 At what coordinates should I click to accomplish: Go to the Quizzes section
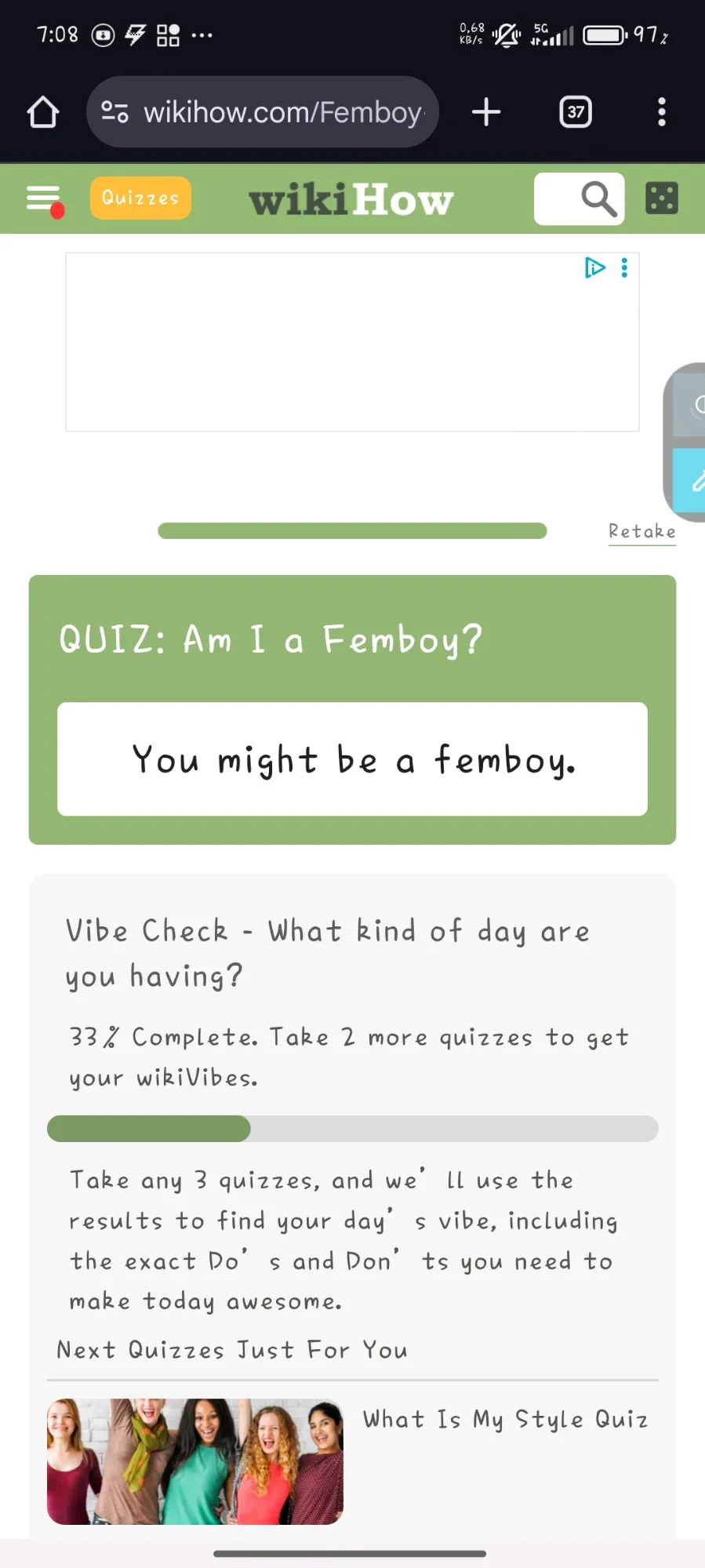pyautogui.click(x=140, y=198)
